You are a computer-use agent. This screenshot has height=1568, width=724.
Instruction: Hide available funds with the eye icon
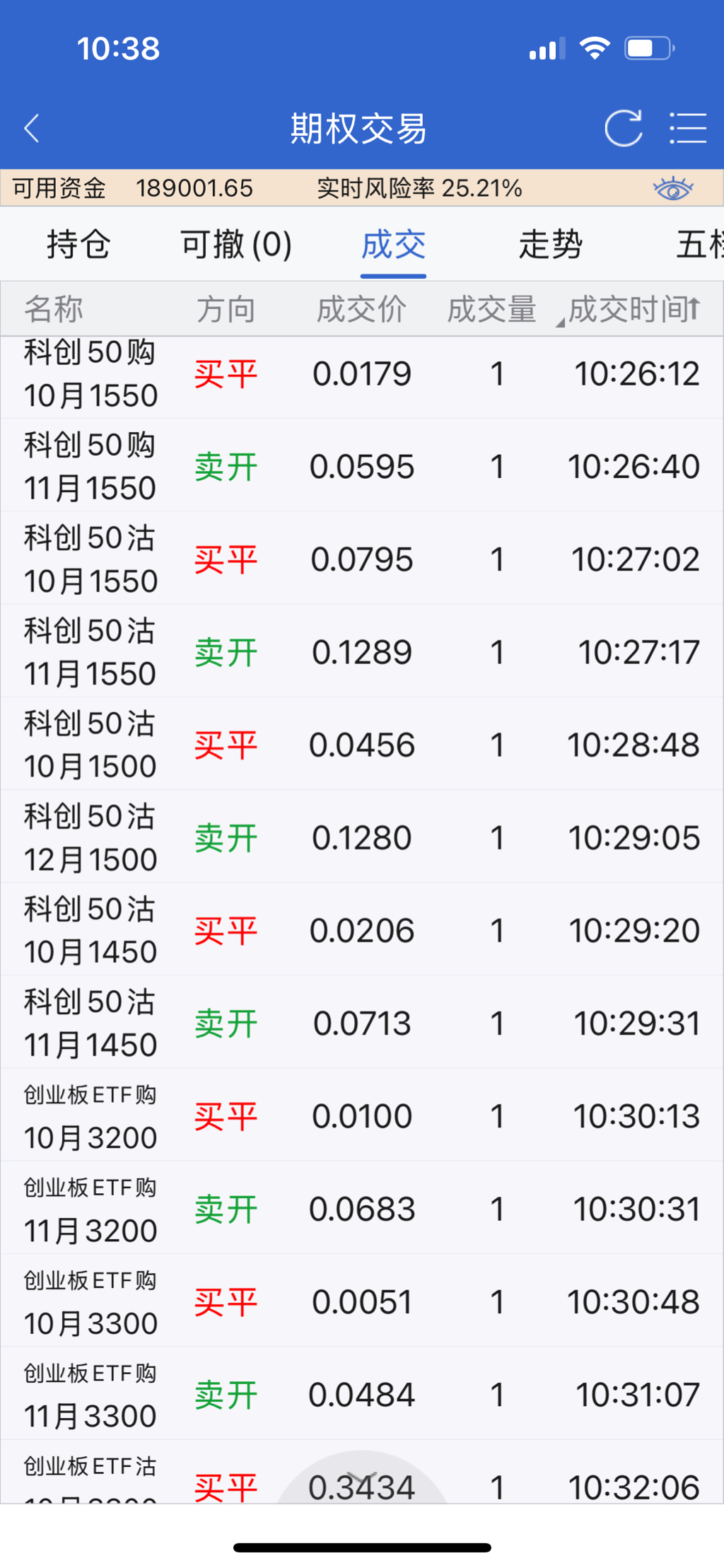click(672, 189)
